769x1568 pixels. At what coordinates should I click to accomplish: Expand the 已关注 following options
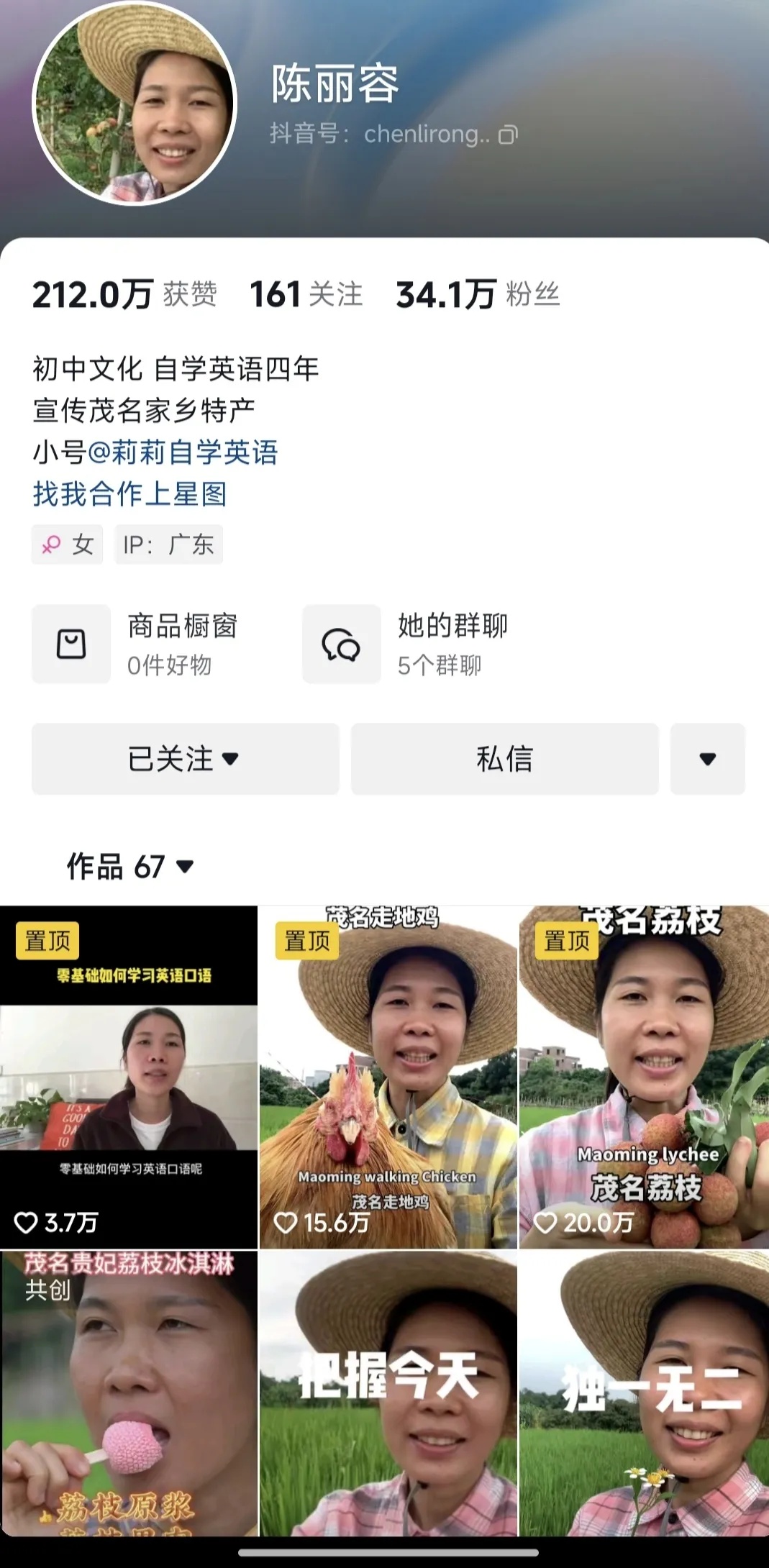pos(185,759)
